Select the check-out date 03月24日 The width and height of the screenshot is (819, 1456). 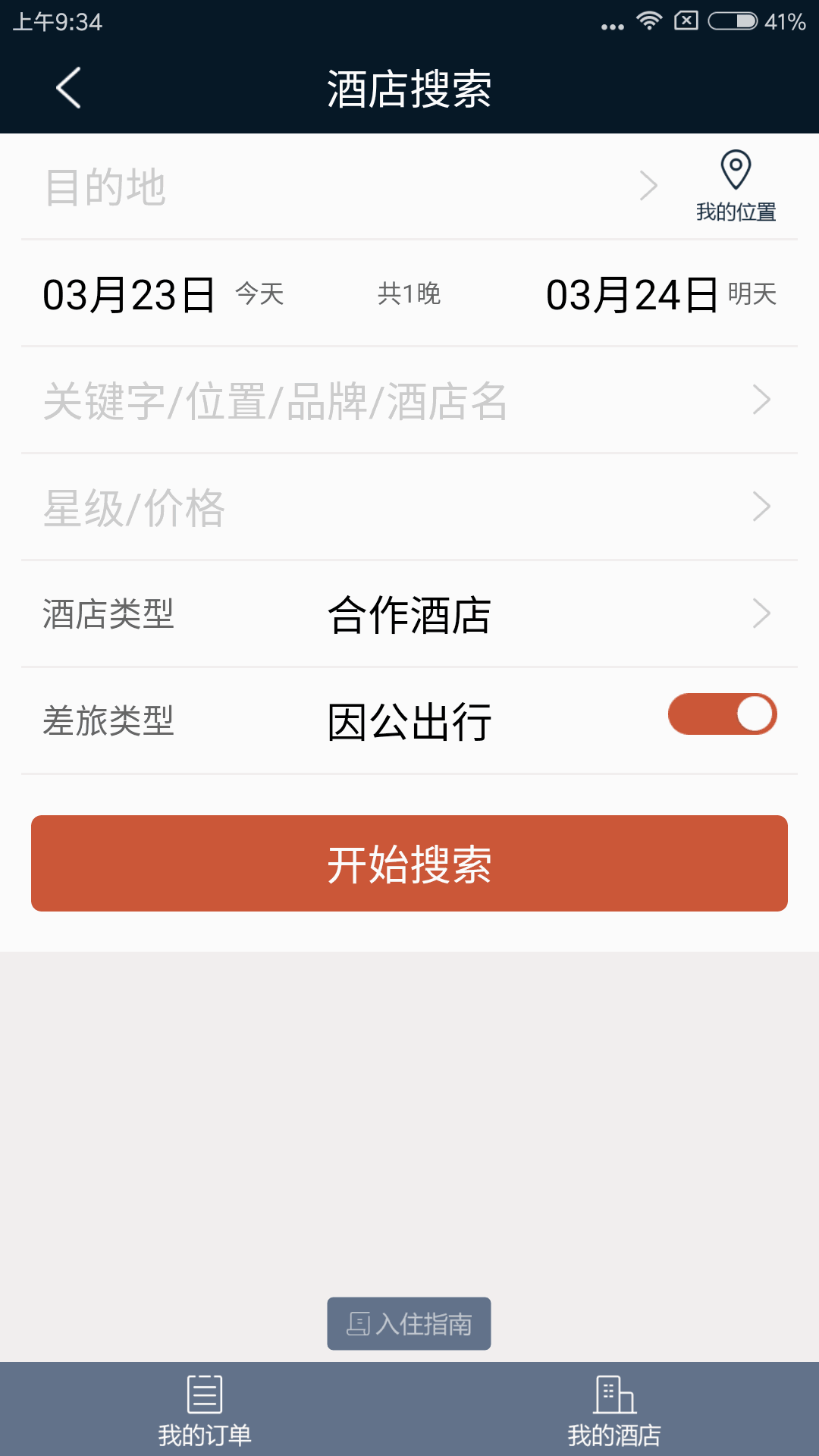pos(632,296)
